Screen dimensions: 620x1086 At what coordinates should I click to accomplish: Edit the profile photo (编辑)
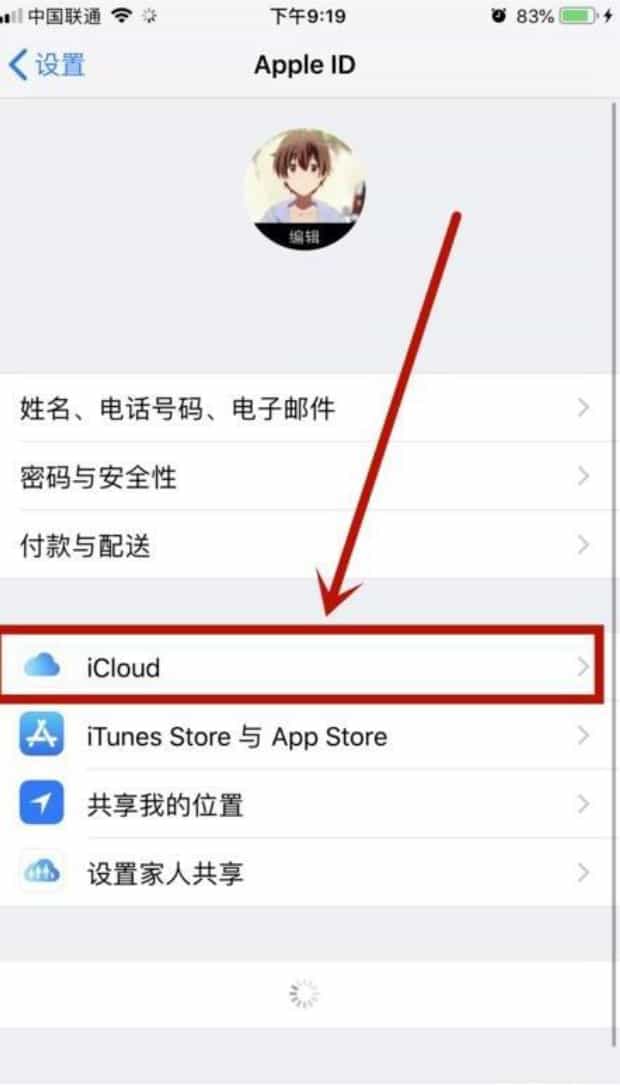click(304, 236)
